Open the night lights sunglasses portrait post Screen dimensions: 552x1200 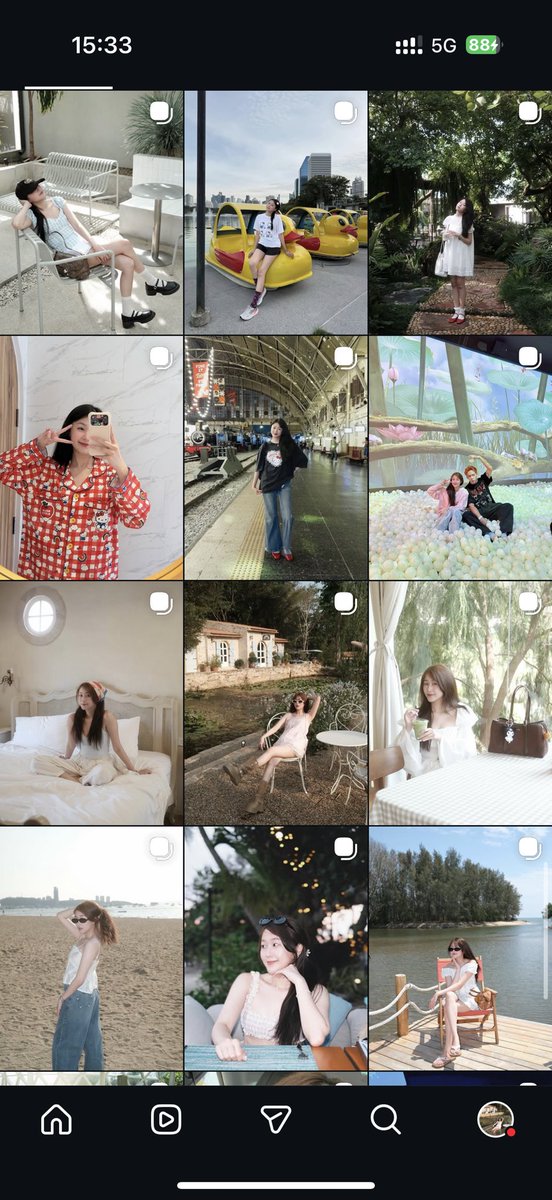click(275, 949)
